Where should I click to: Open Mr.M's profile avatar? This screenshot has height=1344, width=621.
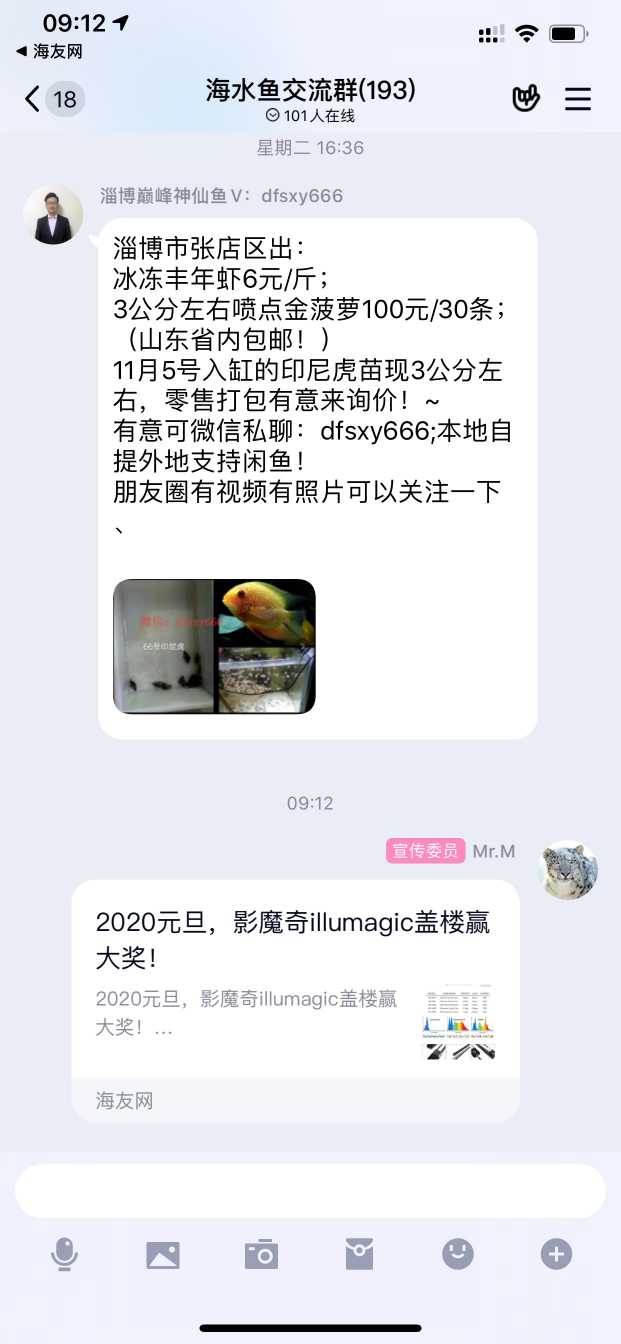pos(569,870)
